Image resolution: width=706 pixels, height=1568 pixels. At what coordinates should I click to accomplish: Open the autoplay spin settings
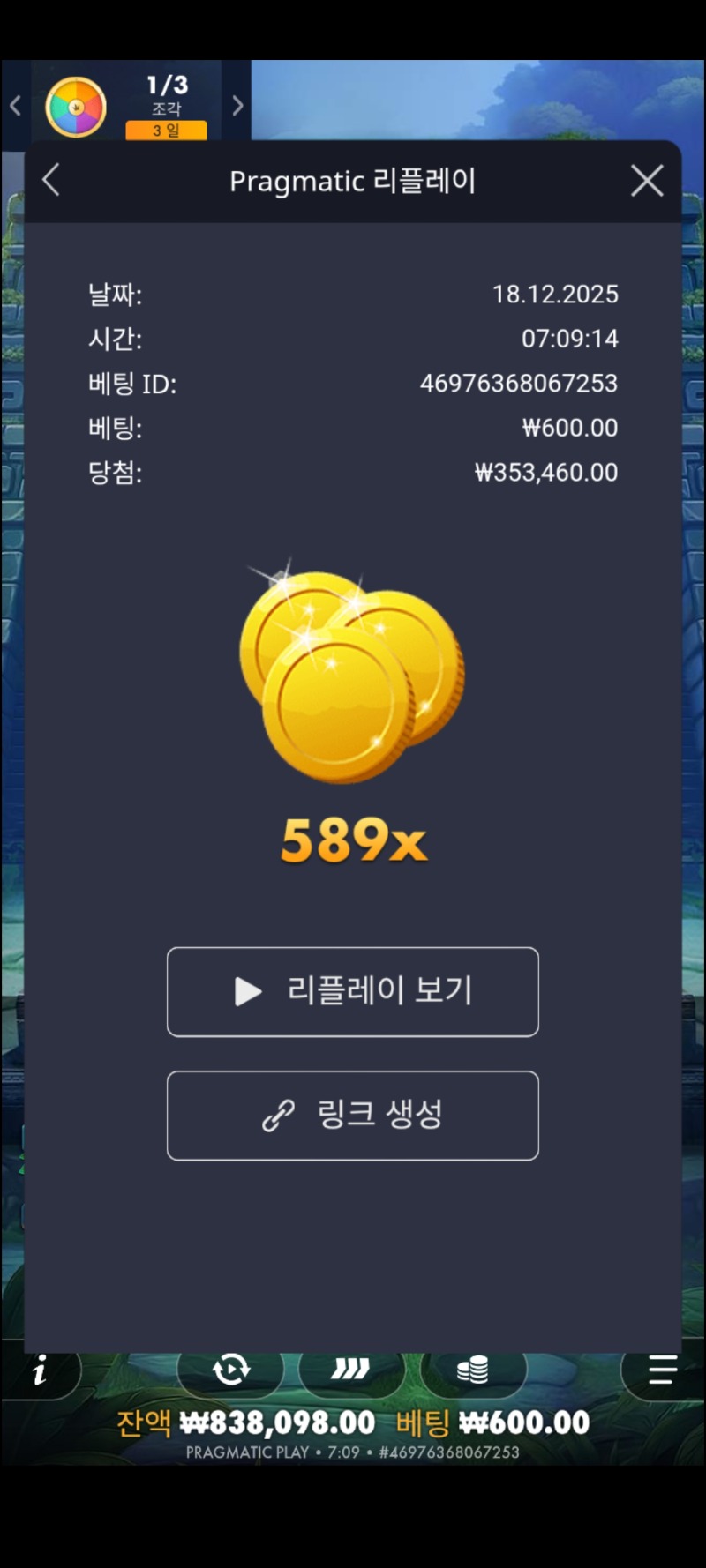click(x=231, y=1370)
